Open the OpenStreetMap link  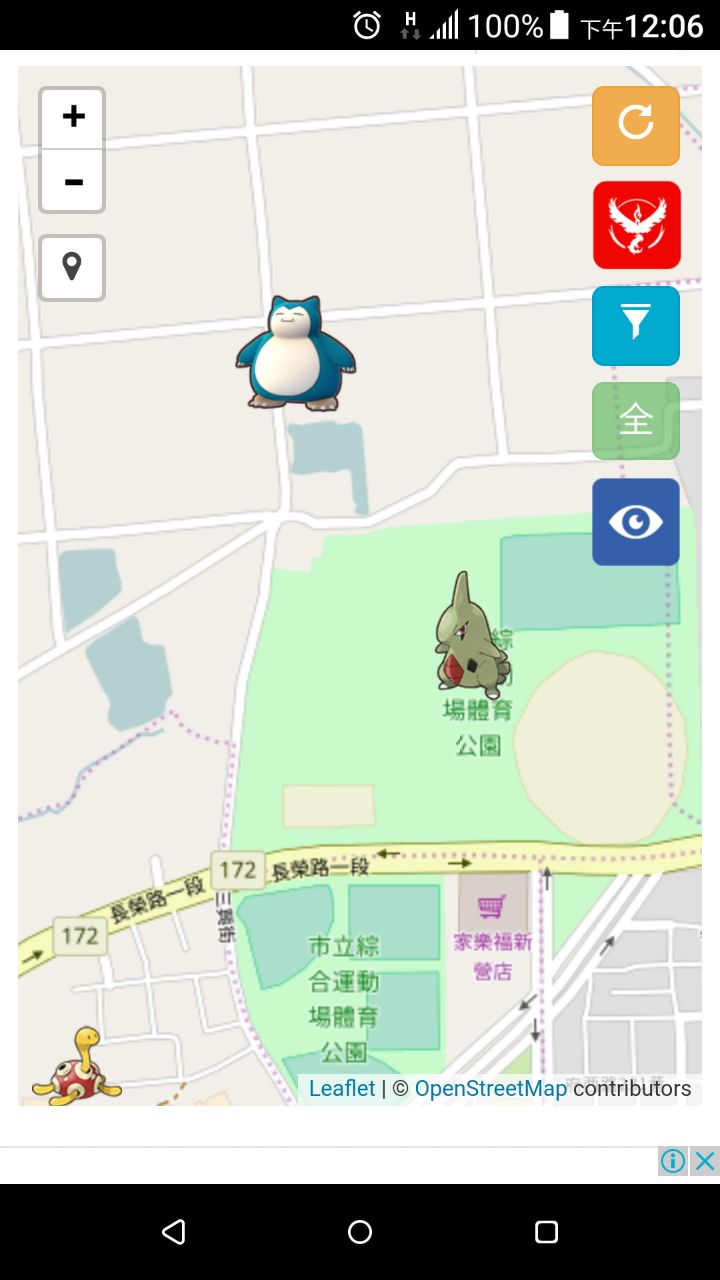pyautogui.click(x=490, y=1089)
